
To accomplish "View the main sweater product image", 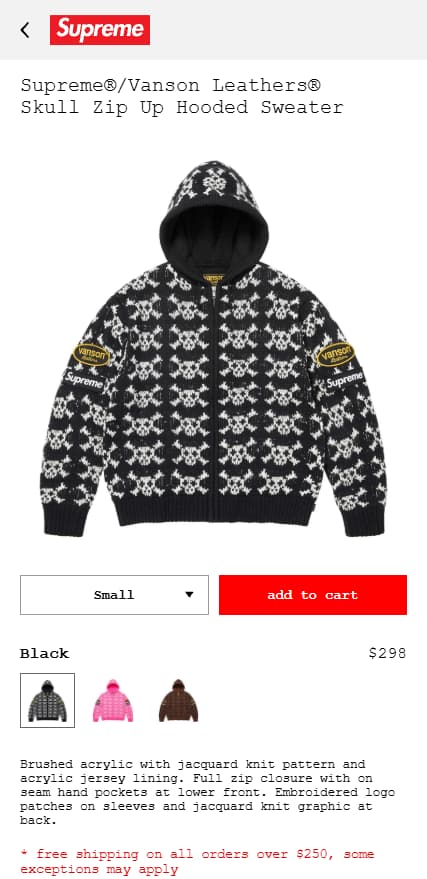I will [214, 348].
